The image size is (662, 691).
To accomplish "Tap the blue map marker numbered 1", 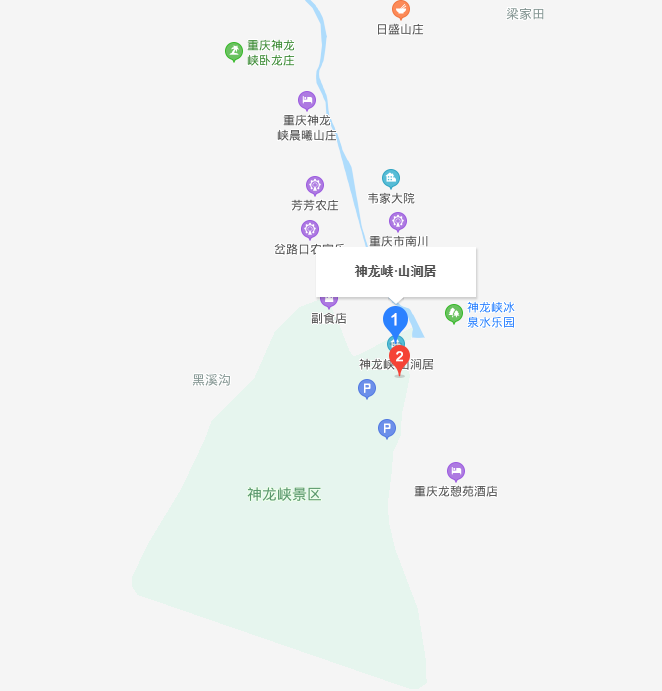I will [x=395, y=321].
